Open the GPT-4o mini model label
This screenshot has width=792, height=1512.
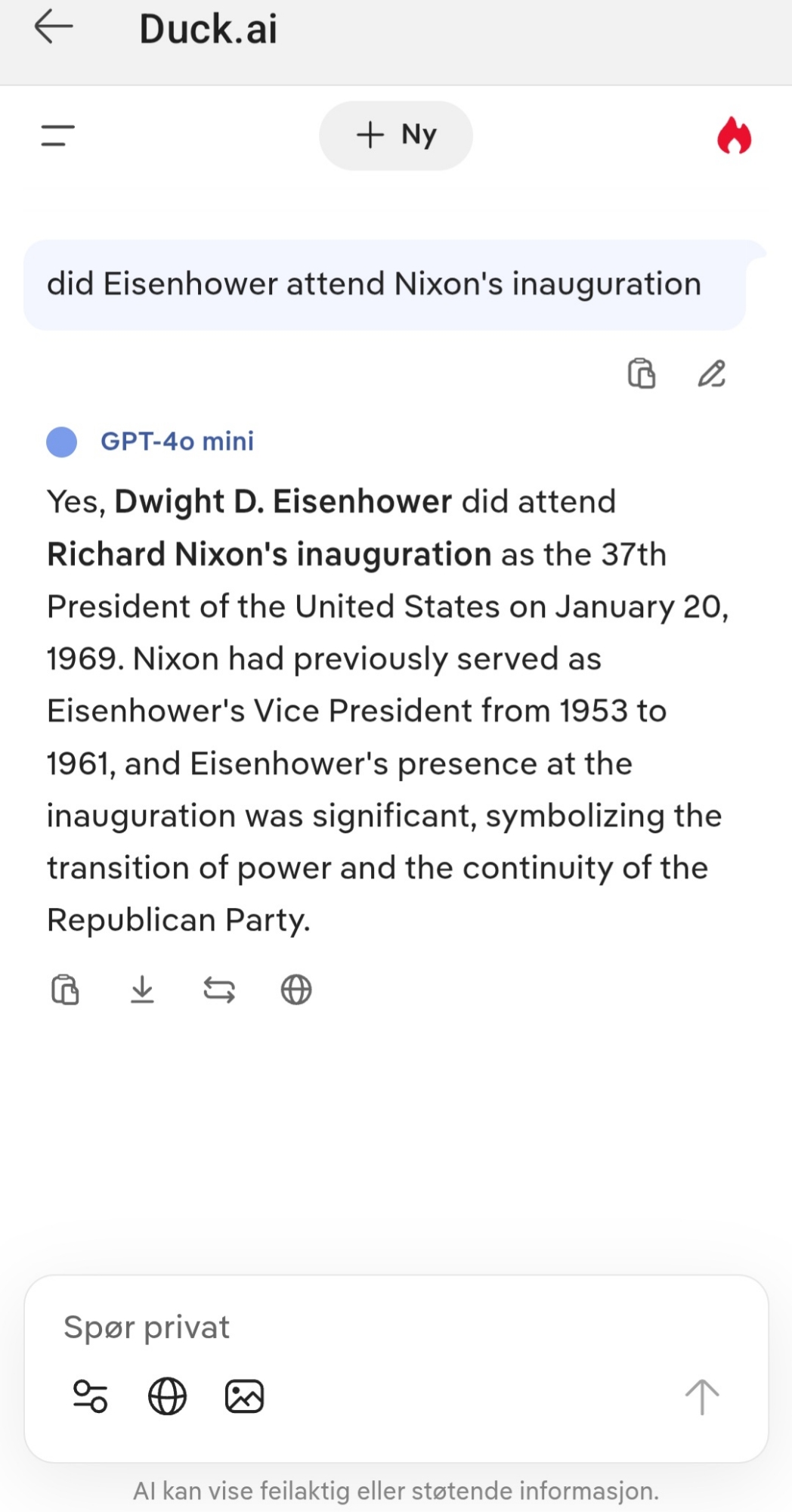[x=177, y=442]
